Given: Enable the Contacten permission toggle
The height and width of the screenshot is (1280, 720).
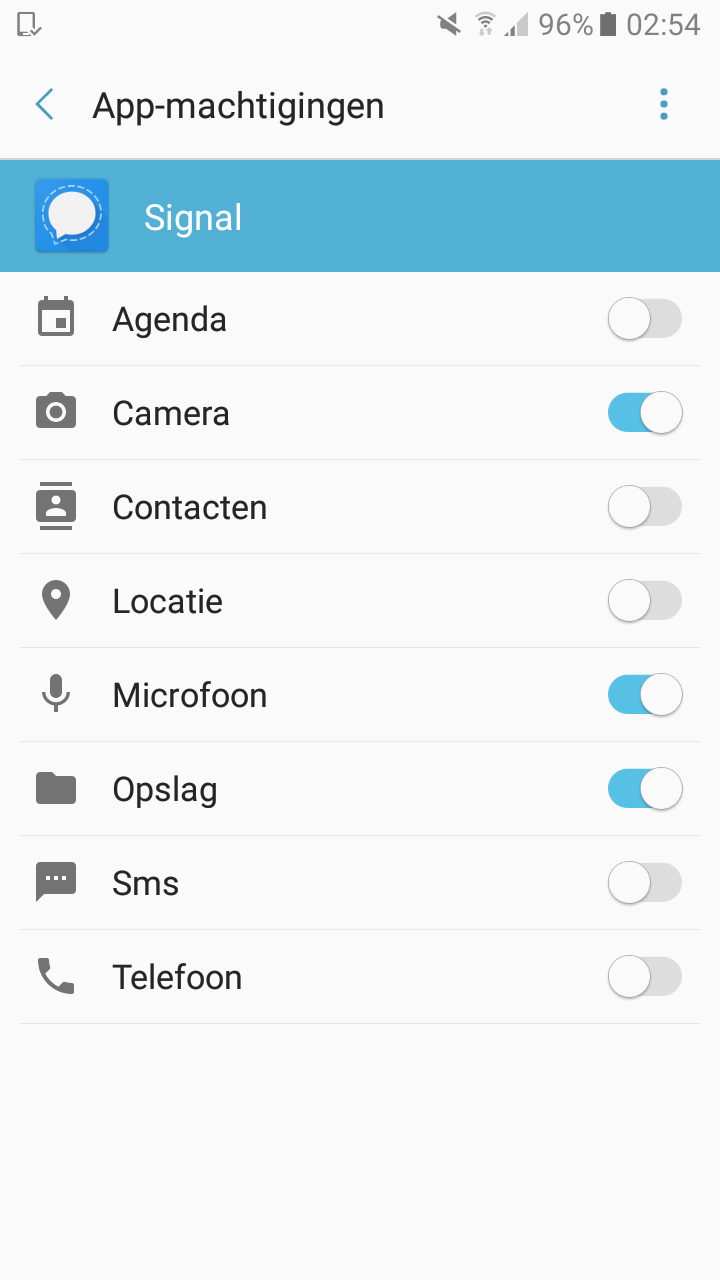Looking at the screenshot, I should (644, 506).
